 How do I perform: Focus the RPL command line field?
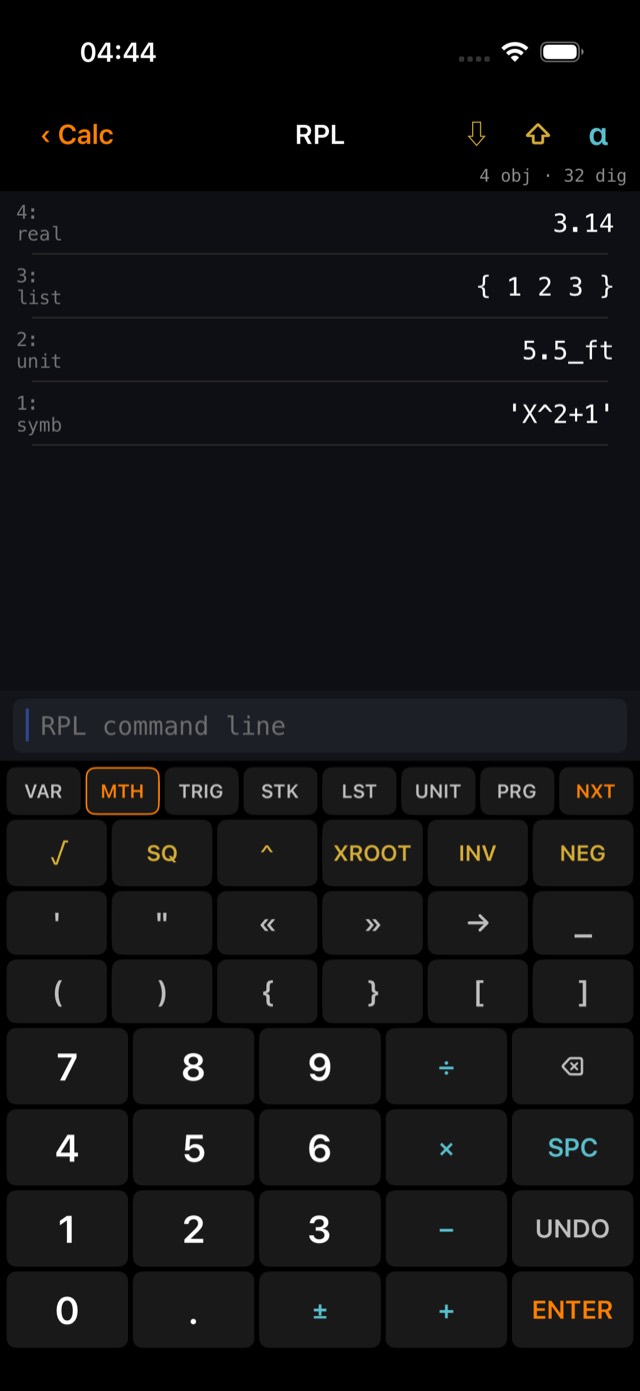[x=320, y=726]
